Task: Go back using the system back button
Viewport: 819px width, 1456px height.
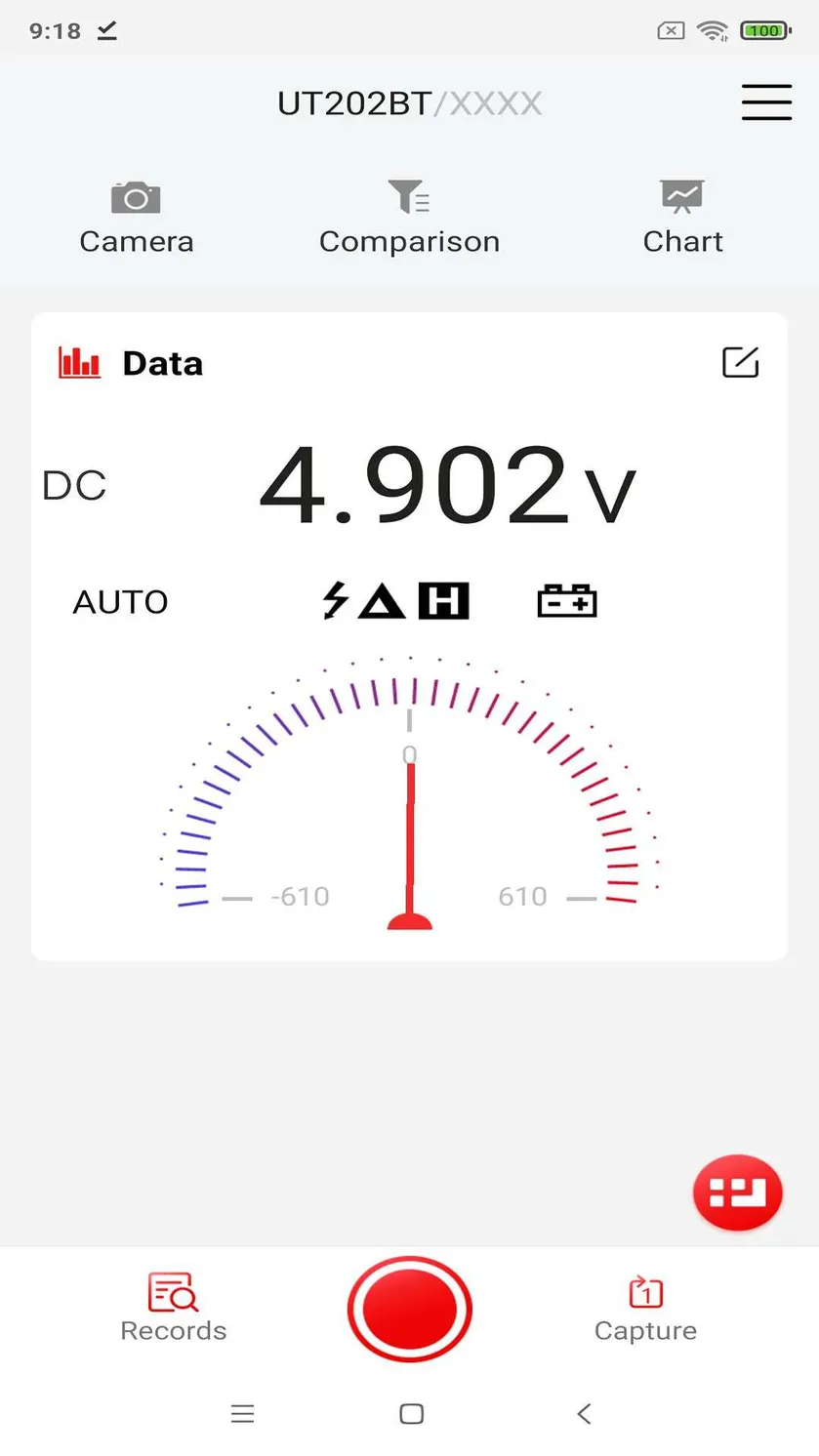Action: pyautogui.click(x=584, y=1413)
